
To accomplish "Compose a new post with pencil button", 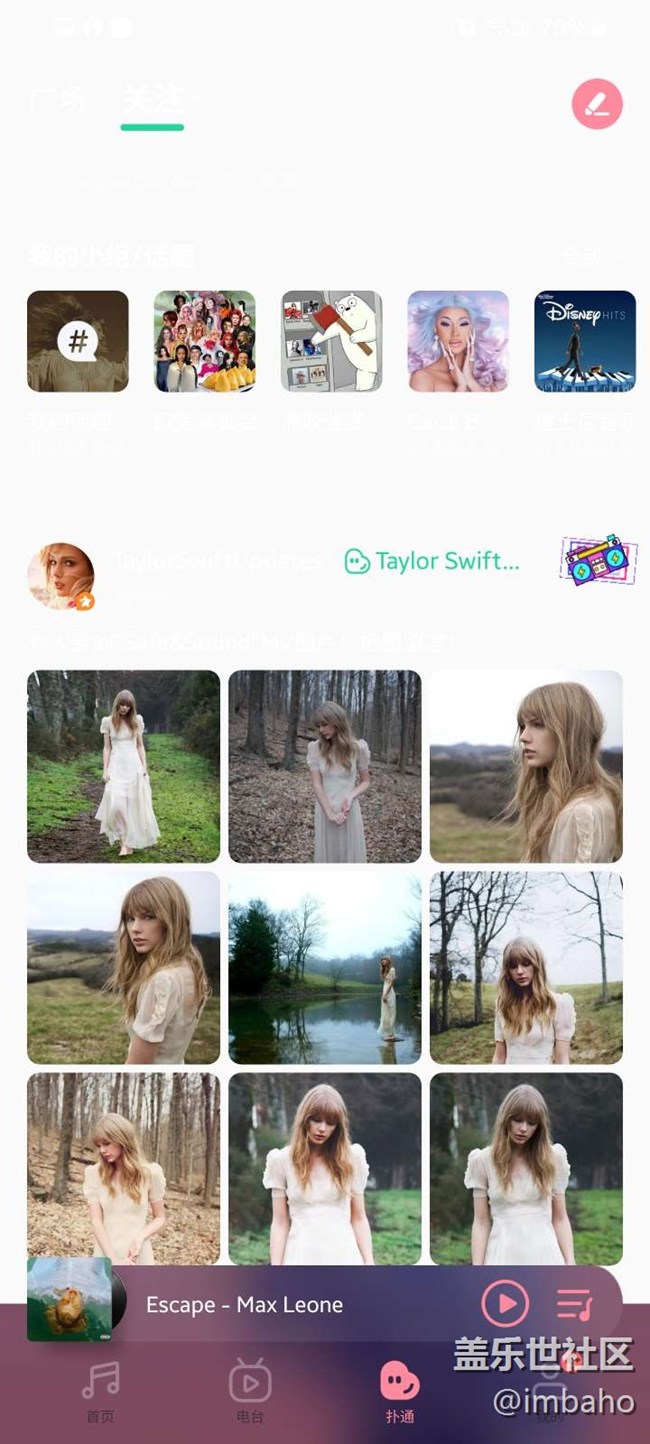I will [x=597, y=104].
